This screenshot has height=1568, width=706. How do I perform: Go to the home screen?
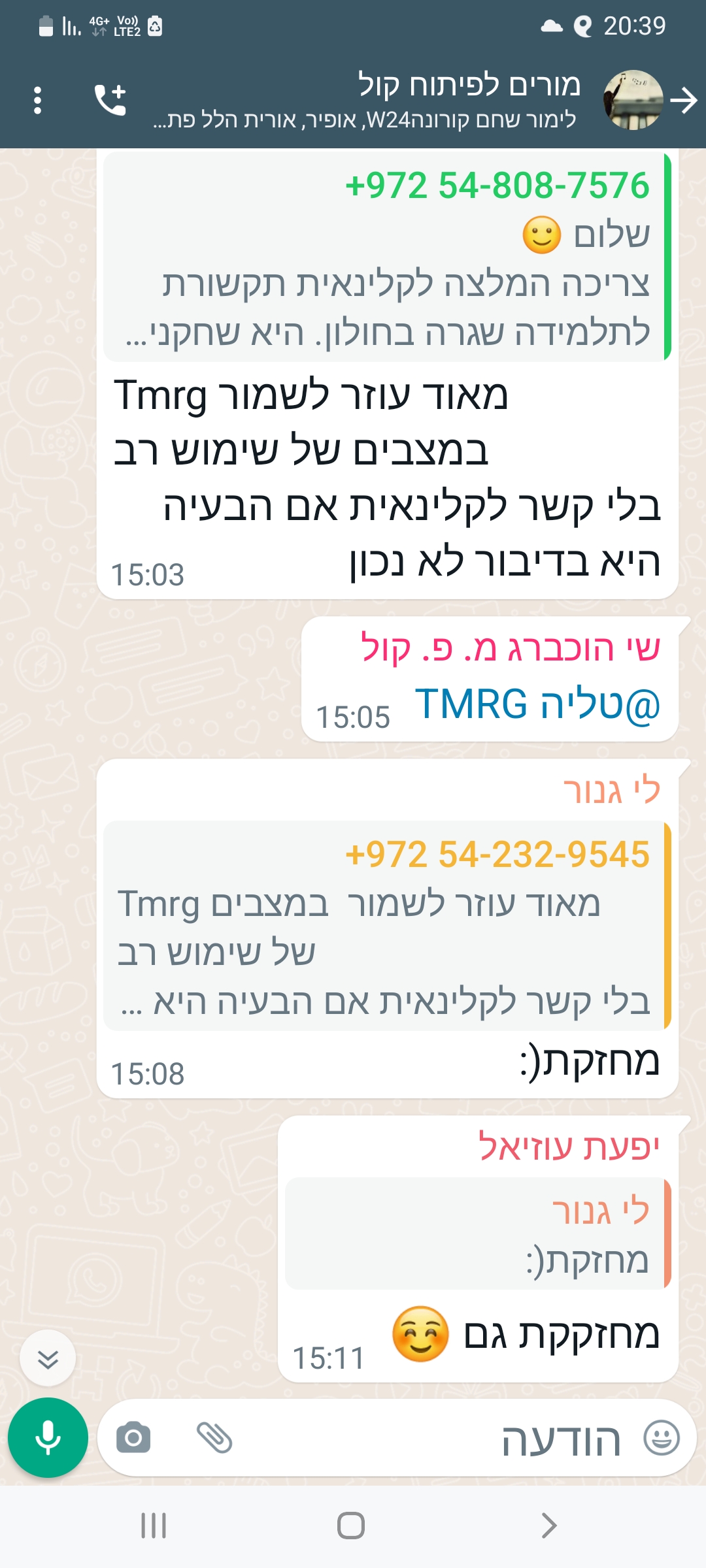(351, 1526)
